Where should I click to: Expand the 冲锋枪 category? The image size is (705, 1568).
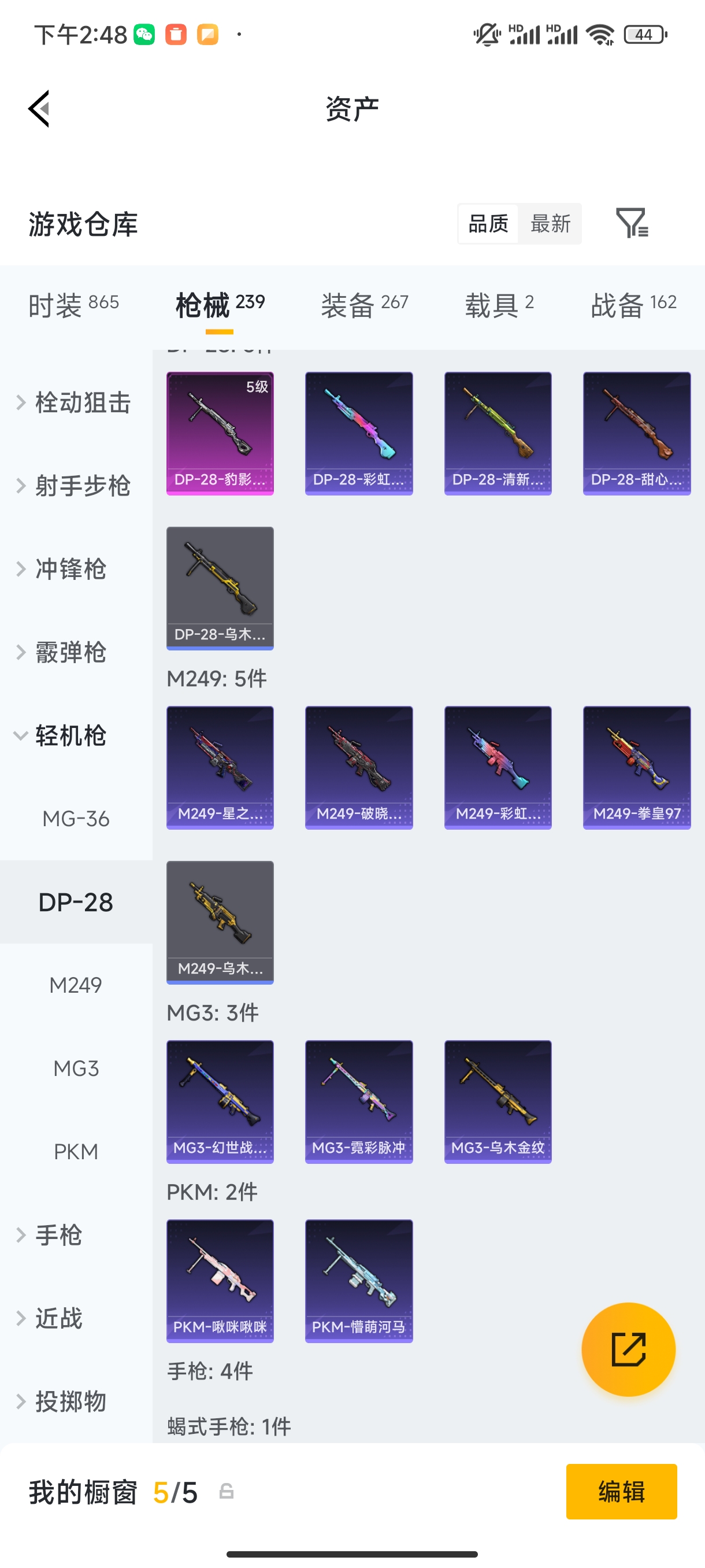pyautogui.click(x=70, y=569)
